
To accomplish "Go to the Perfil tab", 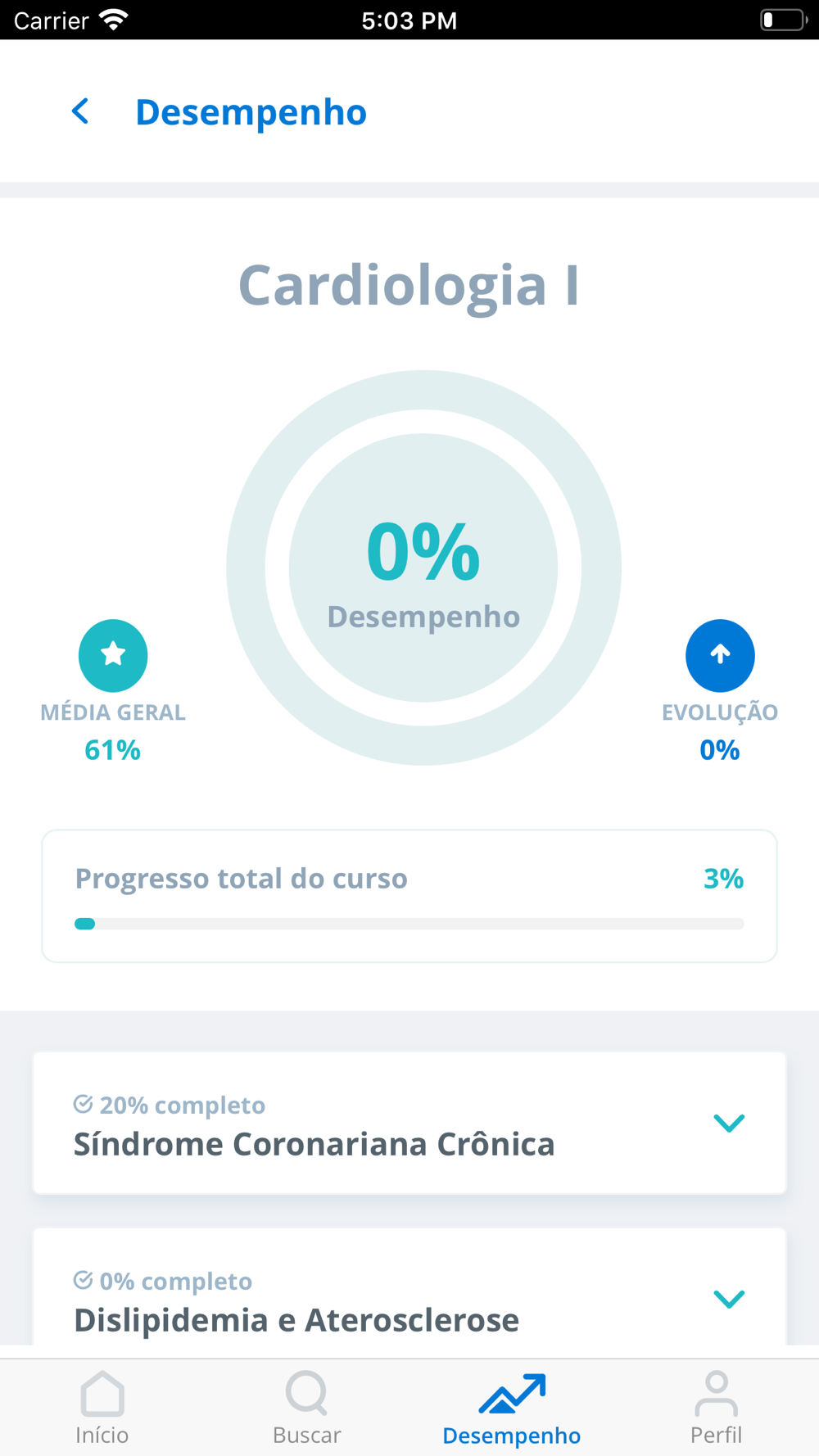I will click(x=716, y=1409).
